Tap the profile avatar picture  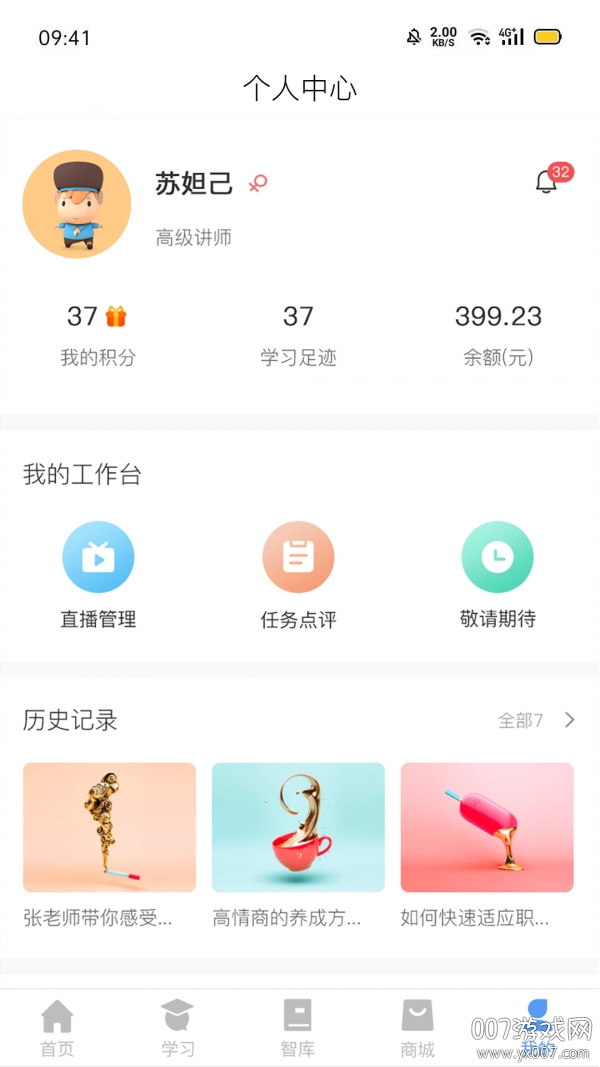[77, 204]
